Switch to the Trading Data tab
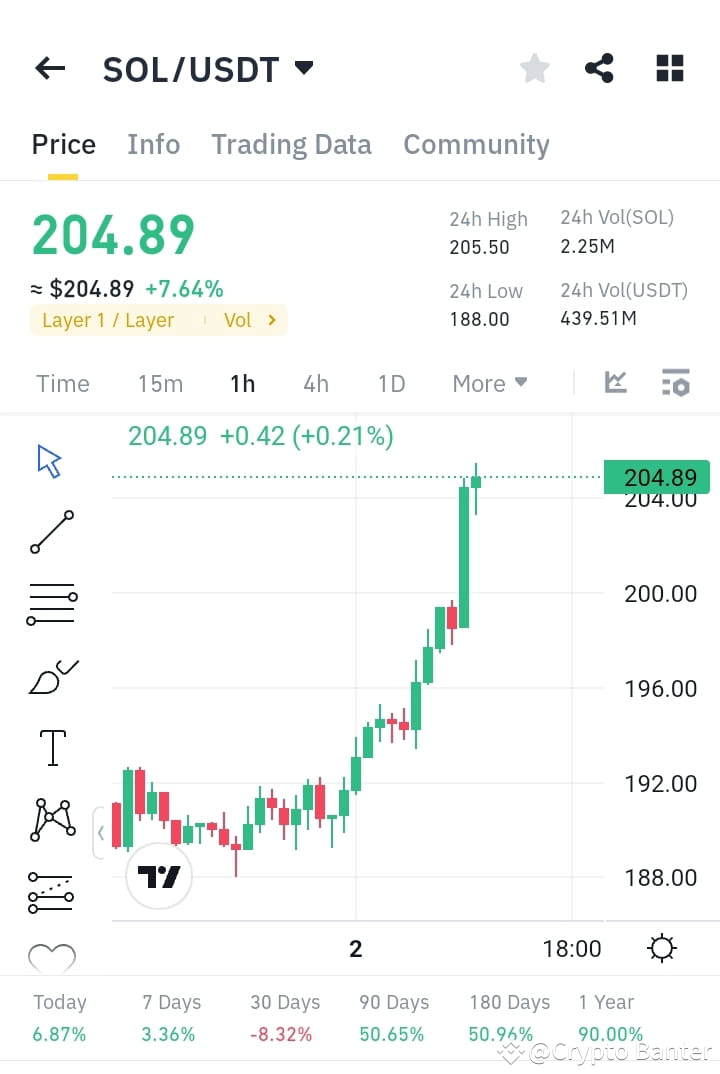 point(291,144)
